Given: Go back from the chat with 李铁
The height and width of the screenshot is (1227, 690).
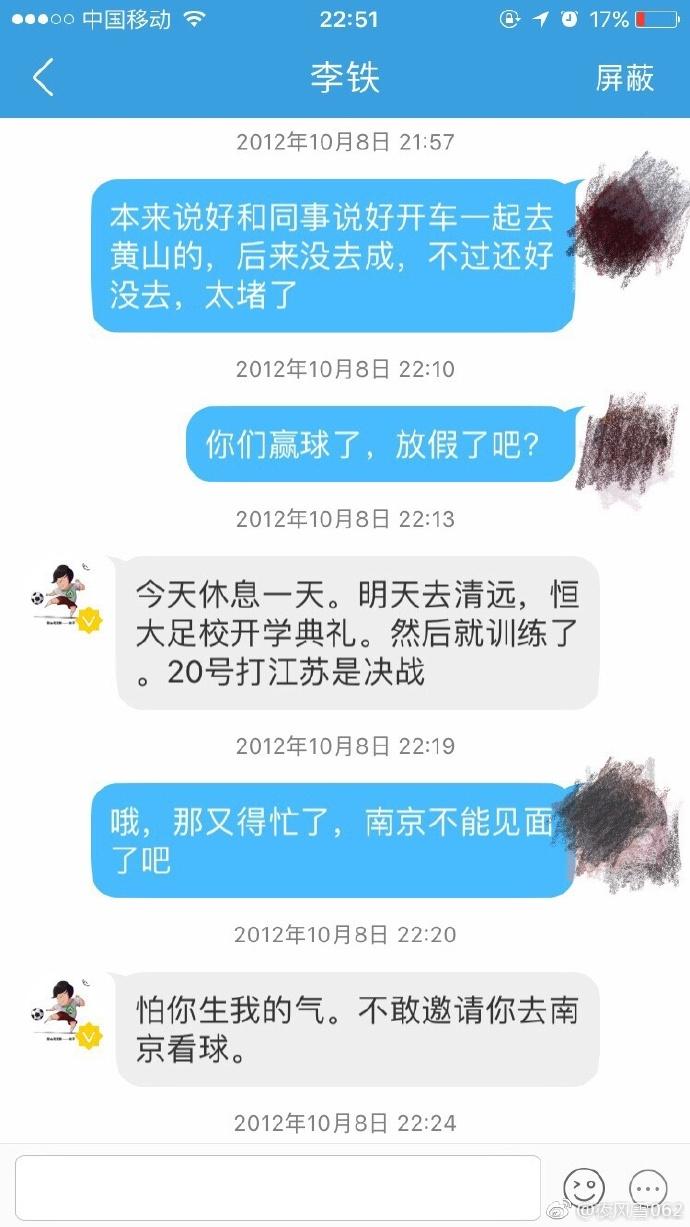Looking at the screenshot, I should pyautogui.click(x=43, y=78).
